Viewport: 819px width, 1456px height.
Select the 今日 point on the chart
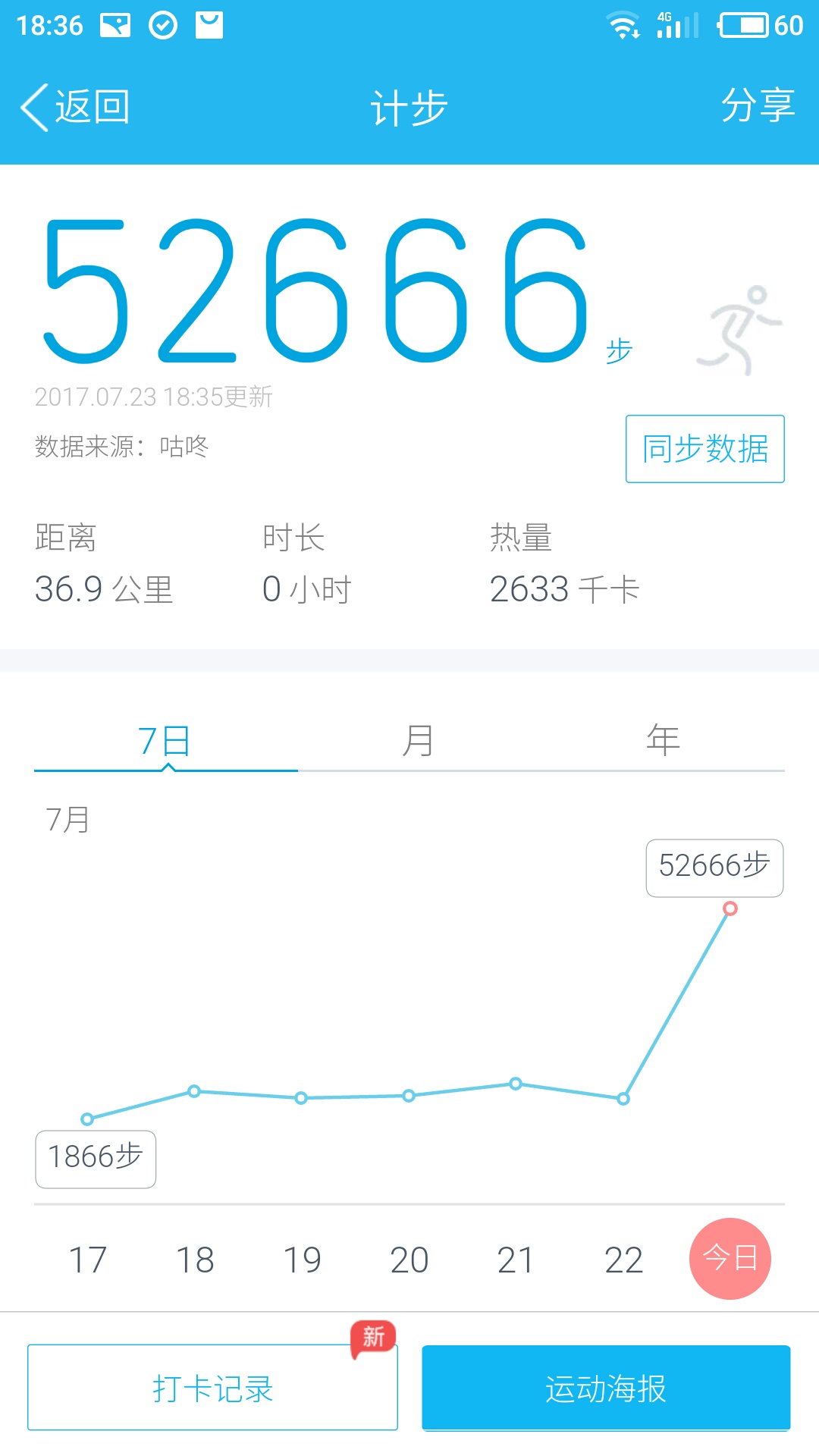tap(730, 1259)
